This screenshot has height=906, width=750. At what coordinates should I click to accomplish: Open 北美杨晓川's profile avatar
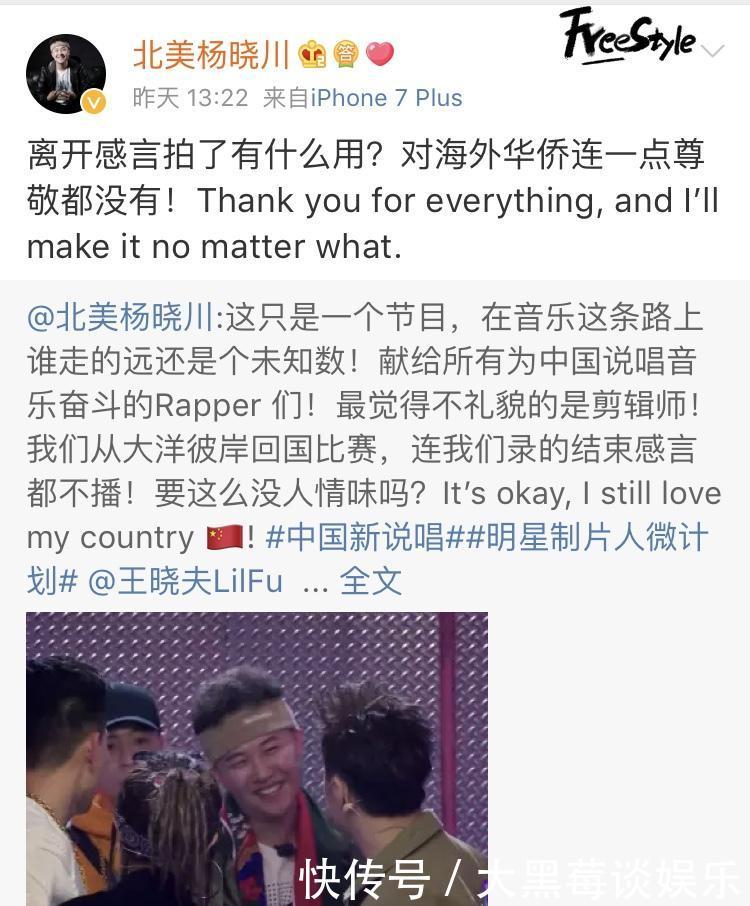tap(66, 74)
